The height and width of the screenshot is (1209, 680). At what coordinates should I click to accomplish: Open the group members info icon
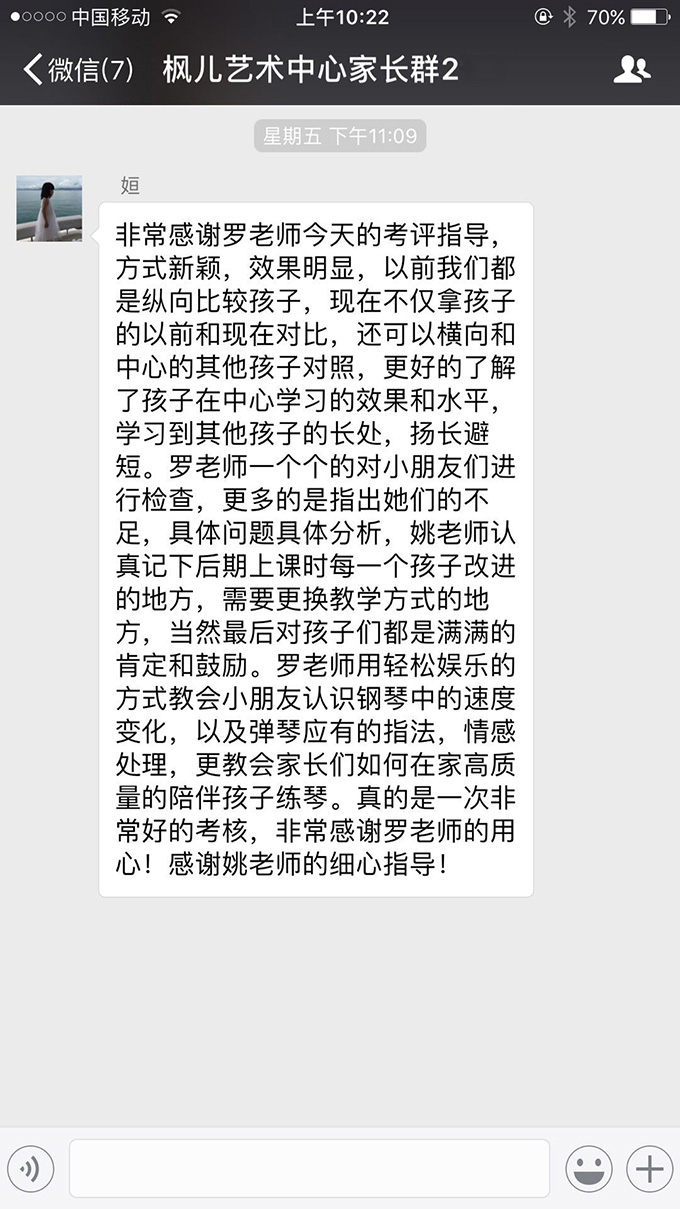point(631,69)
